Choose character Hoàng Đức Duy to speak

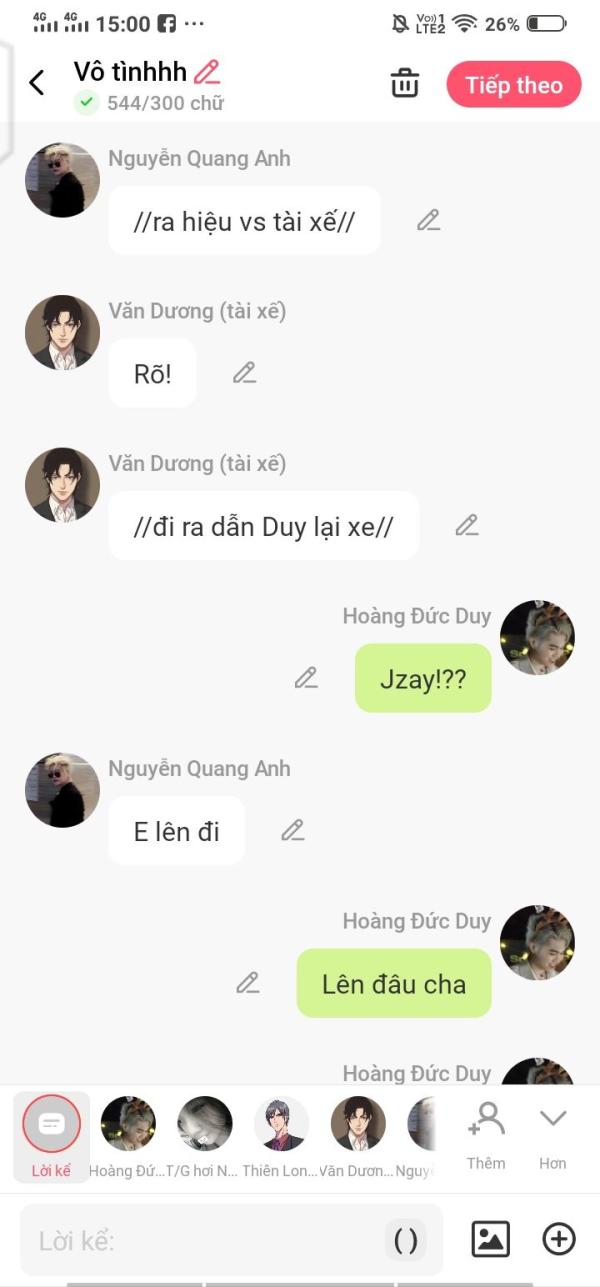[x=128, y=1135]
